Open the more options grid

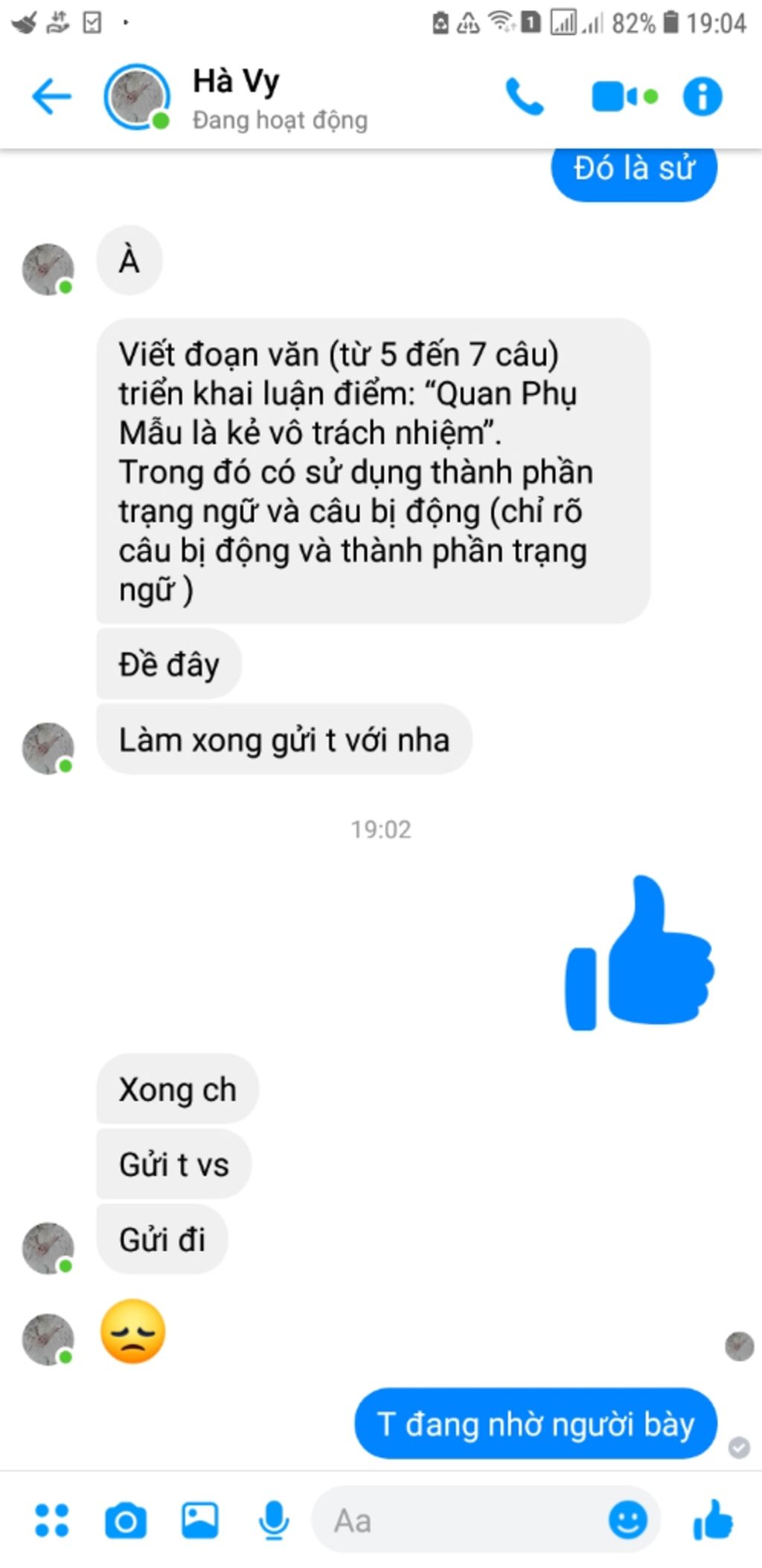click(x=52, y=1520)
